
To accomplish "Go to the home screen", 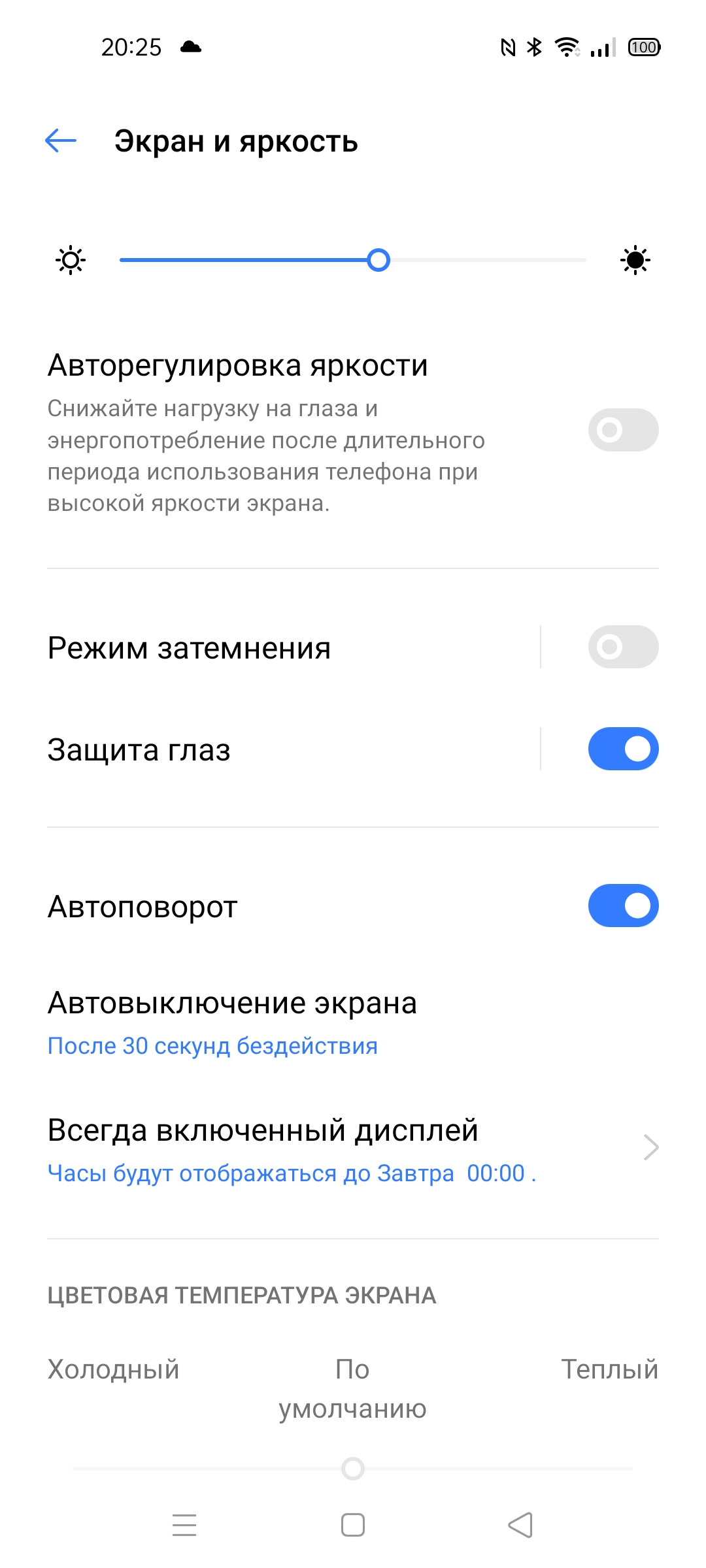I will point(353,1526).
